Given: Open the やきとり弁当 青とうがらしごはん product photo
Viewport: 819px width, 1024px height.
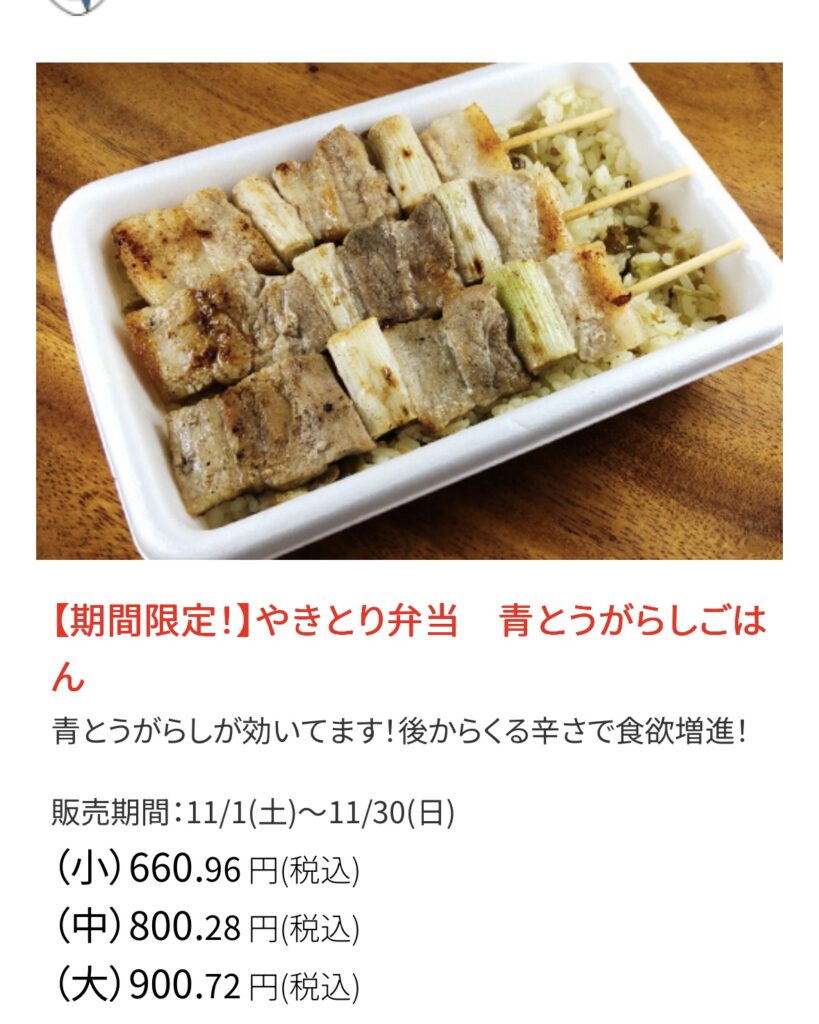Looking at the screenshot, I should (x=409, y=310).
